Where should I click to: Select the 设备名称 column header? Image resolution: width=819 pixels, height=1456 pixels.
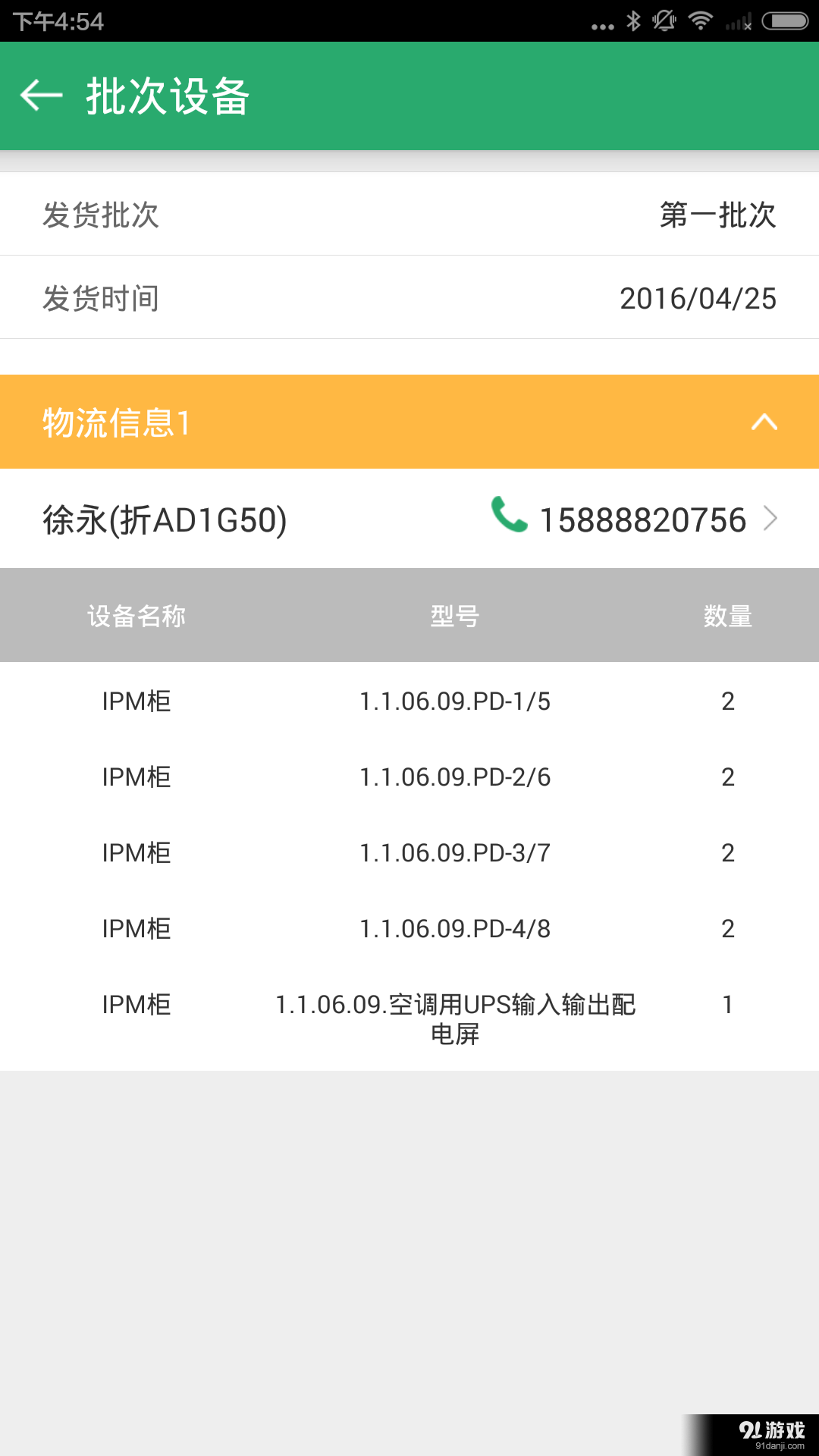(136, 616)
